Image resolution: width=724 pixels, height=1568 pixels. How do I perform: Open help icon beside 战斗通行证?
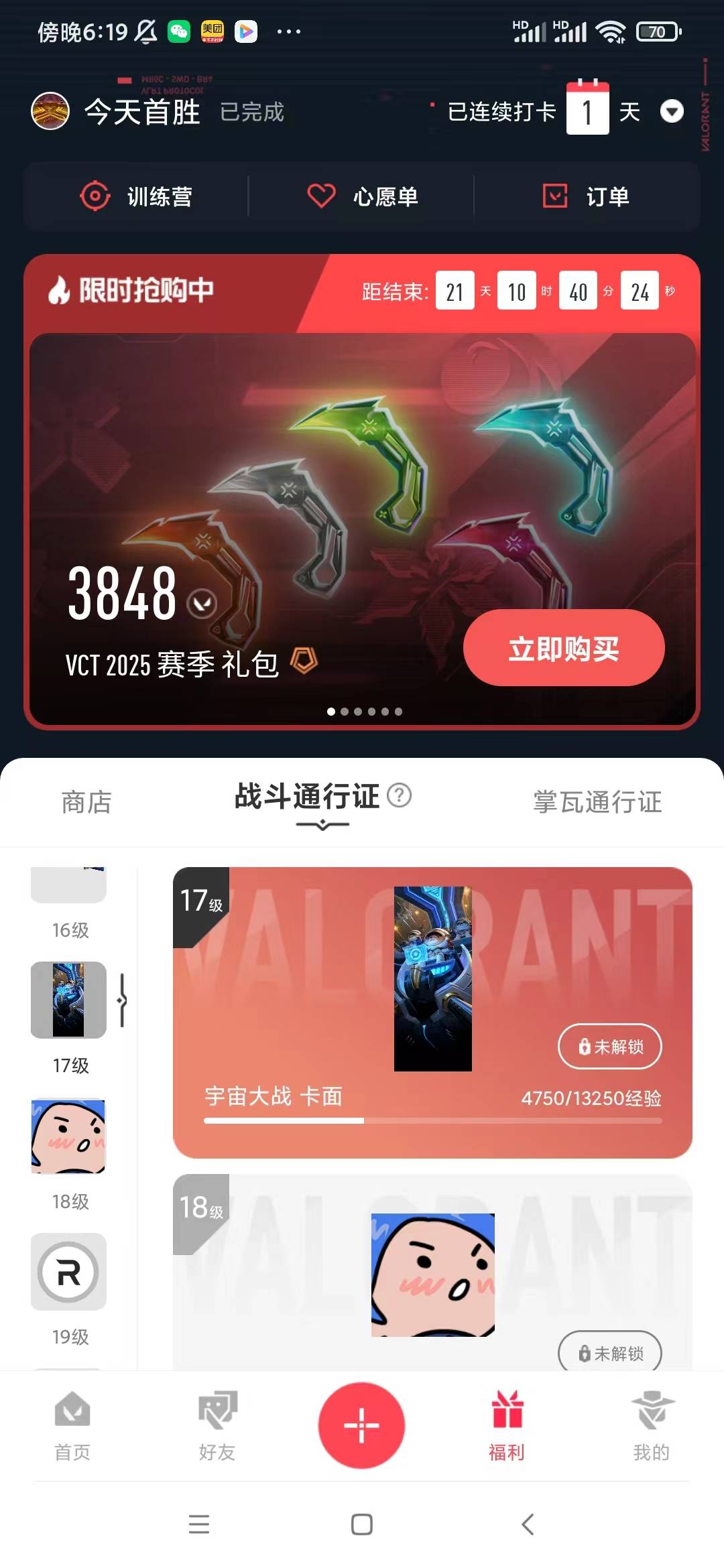pyautogui.click(x=400, y=796)
